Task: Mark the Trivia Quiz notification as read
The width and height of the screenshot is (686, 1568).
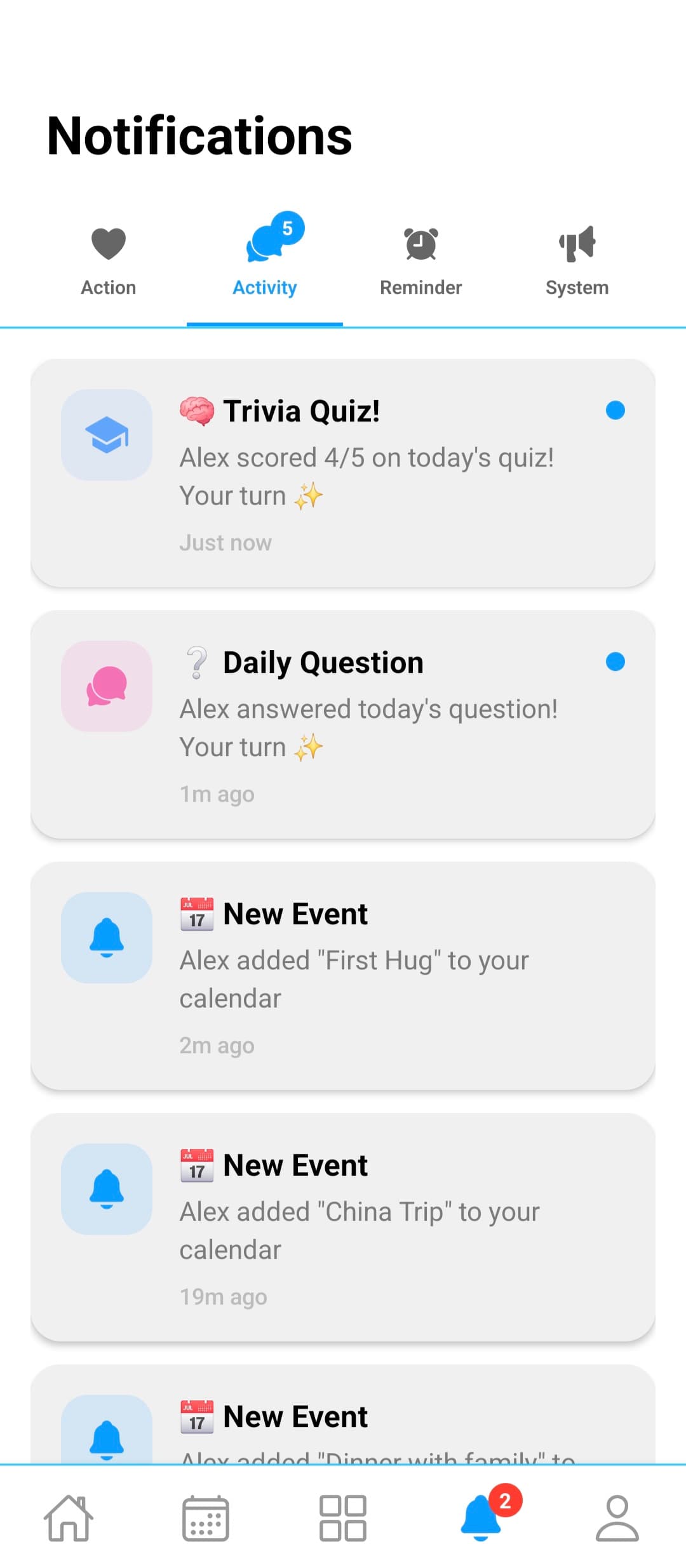Action: point(614,410)
